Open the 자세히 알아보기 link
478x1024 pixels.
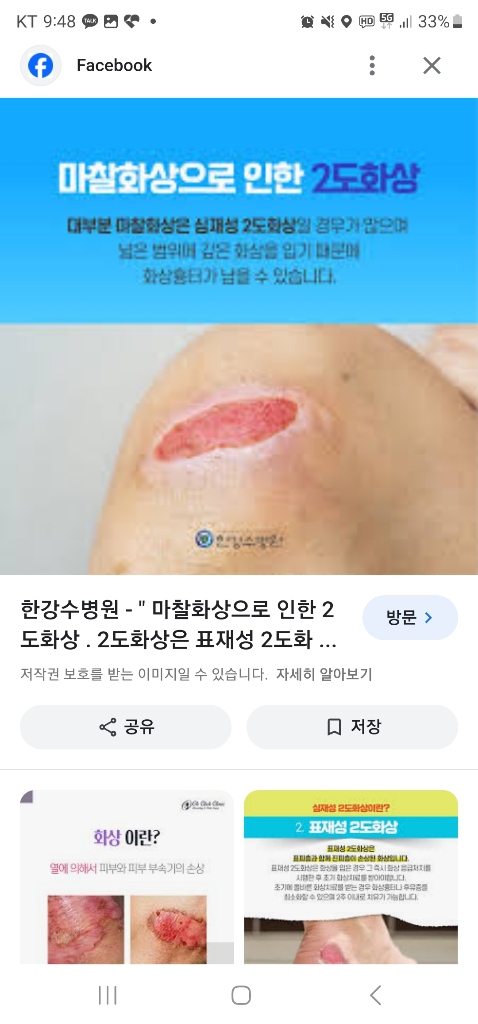324,674
